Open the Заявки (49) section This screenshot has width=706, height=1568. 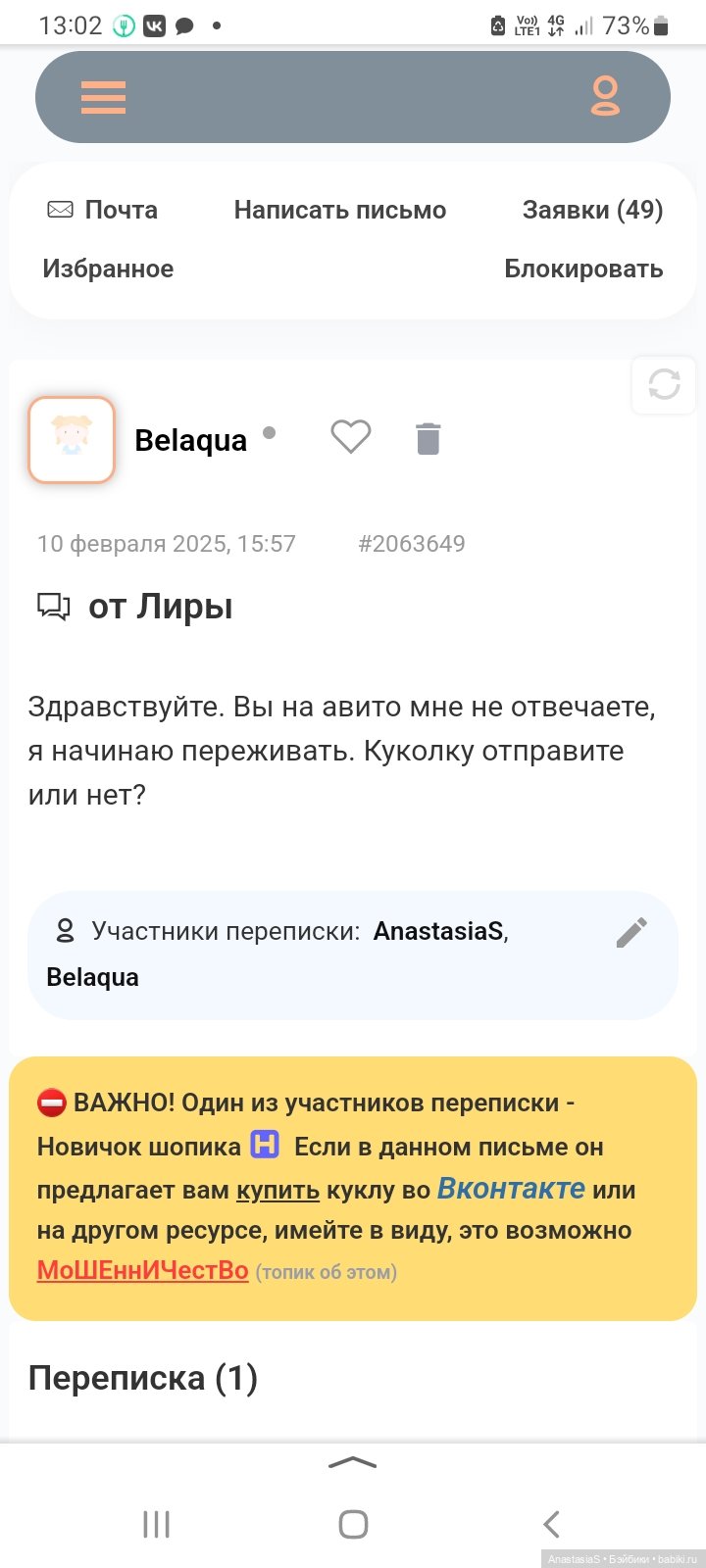[590, 209]
